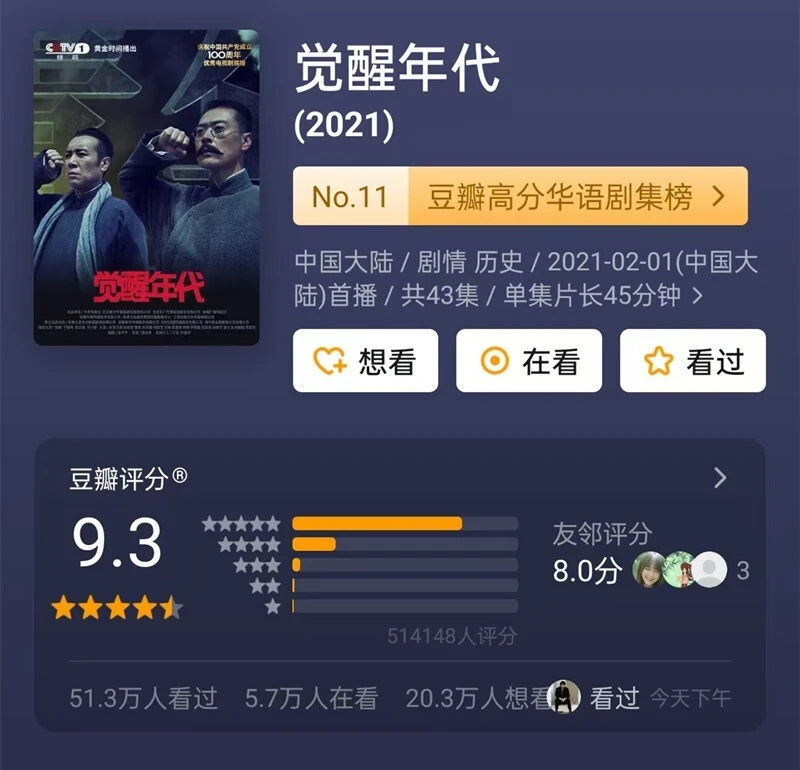Mark the show as 在看
The image size is (800, 770).
pyautogui.click(x=529, y=361)
